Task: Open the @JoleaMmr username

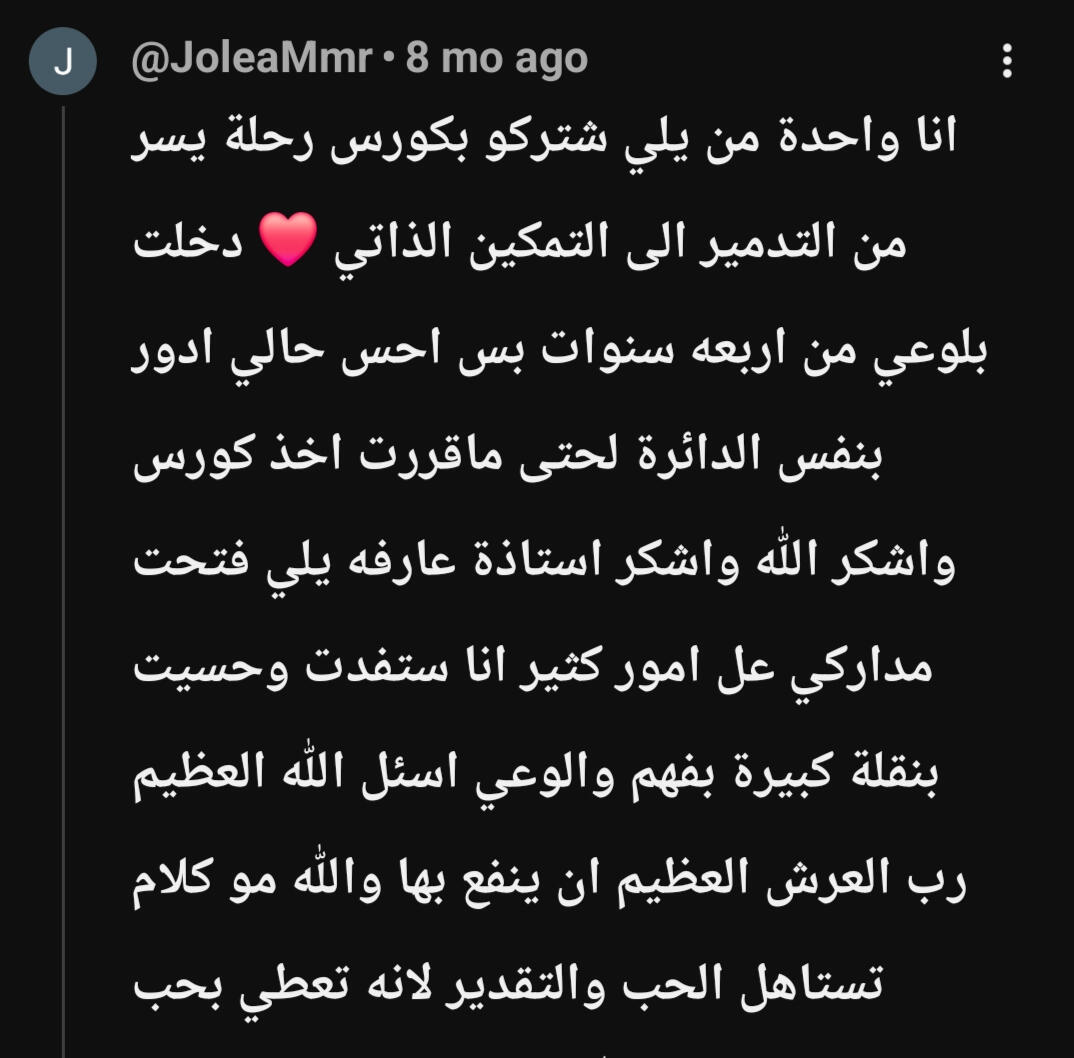Action: coord(251,58)
